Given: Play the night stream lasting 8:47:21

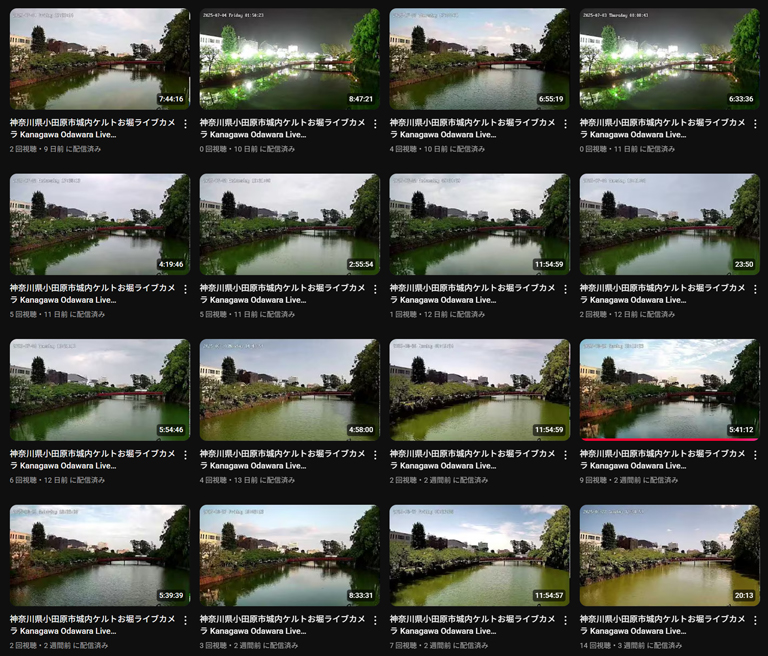Looking at the screenshot, I should click(x=289, y=59).
